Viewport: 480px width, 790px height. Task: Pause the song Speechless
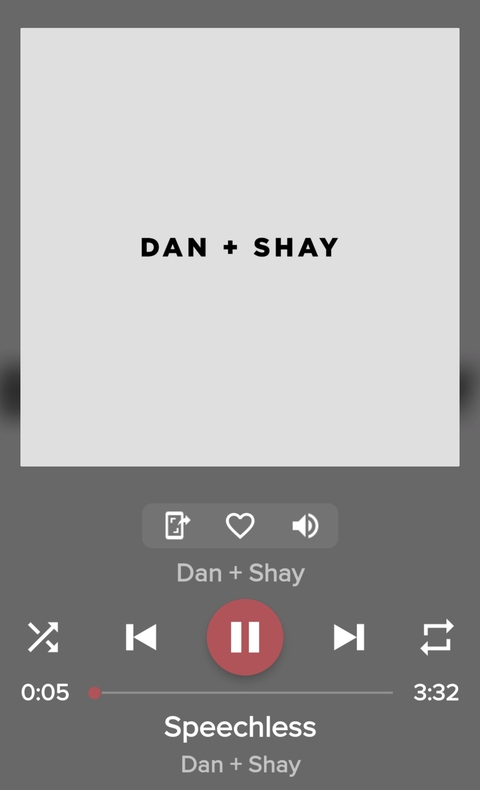(245, 637)
